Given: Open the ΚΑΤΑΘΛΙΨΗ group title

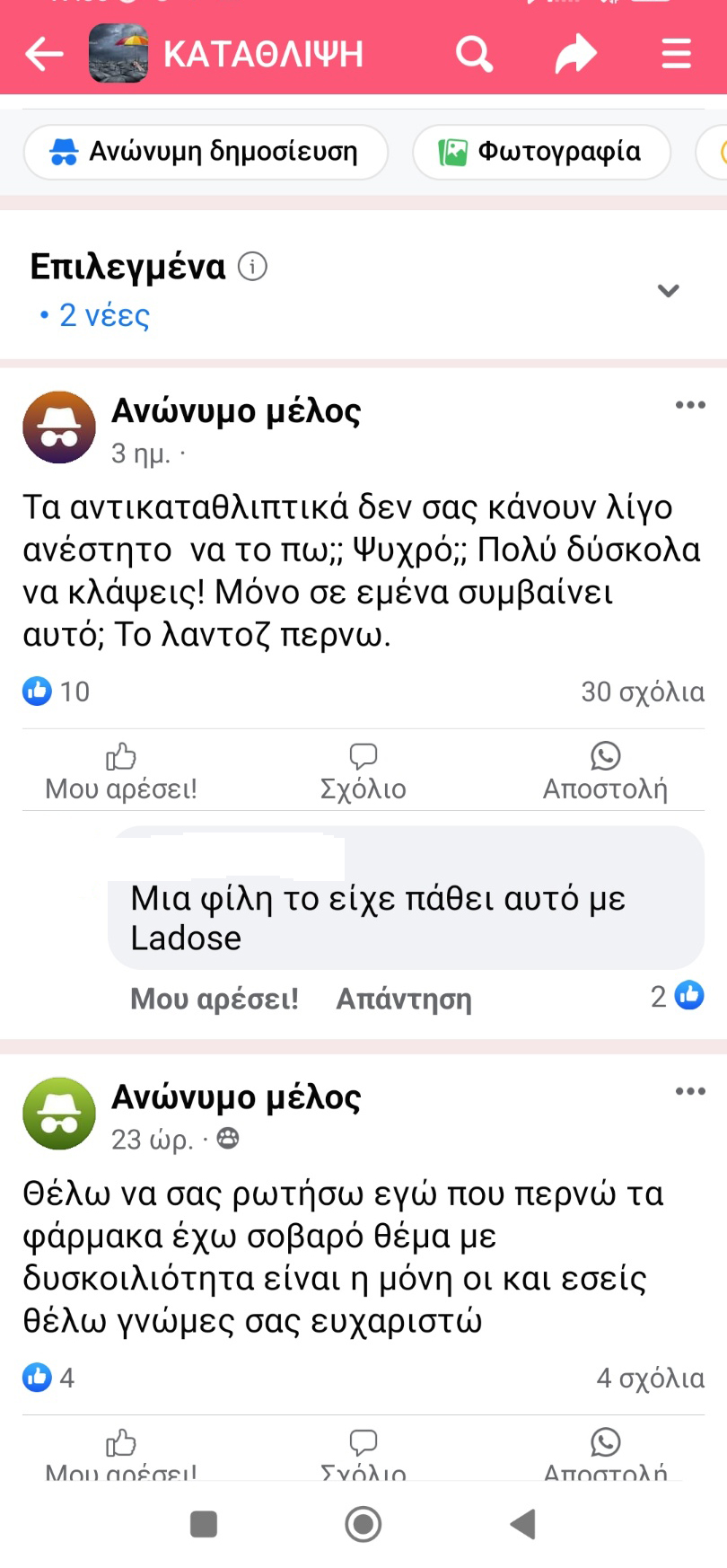Looking at the screenshot, I should 263,54.
